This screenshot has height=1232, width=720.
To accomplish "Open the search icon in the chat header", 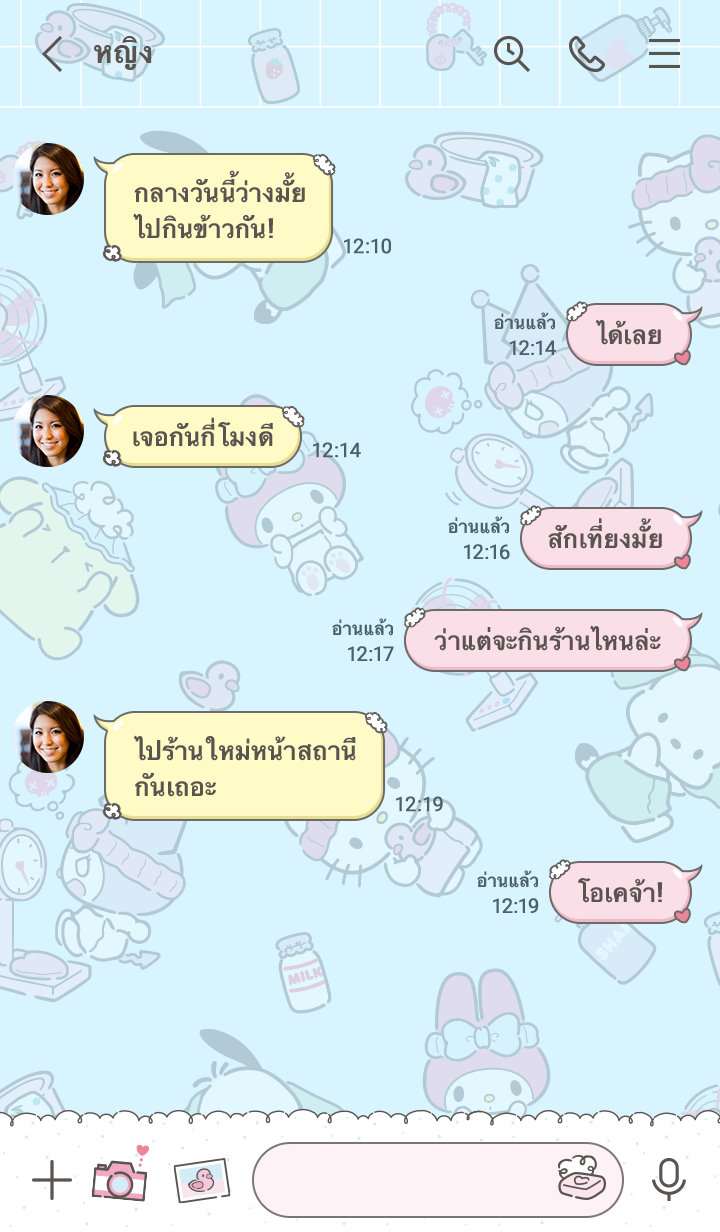I will [x=512, y=54].
